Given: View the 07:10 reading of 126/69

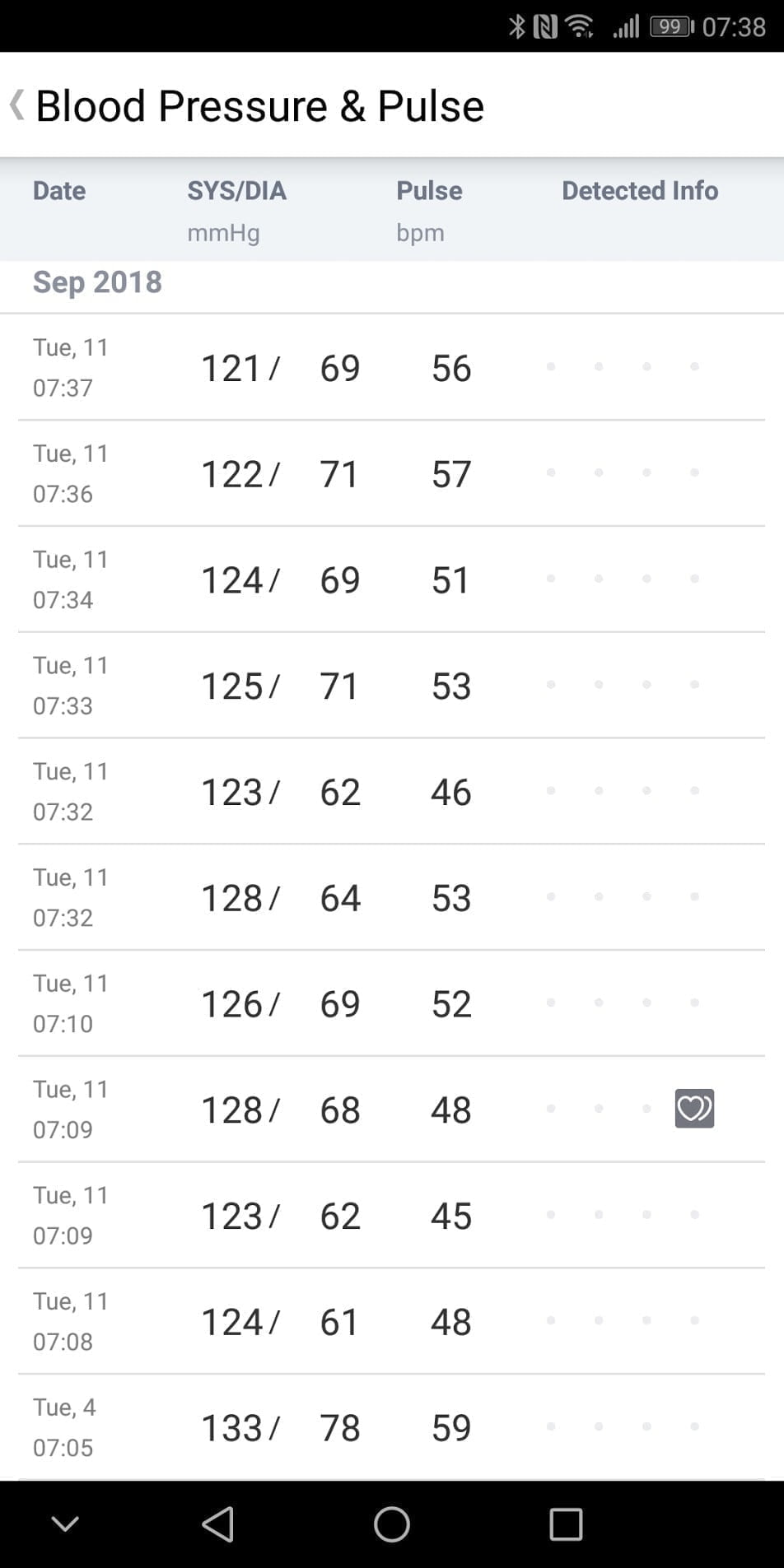Looking at the screenshot, I should tap(391, 1003).
